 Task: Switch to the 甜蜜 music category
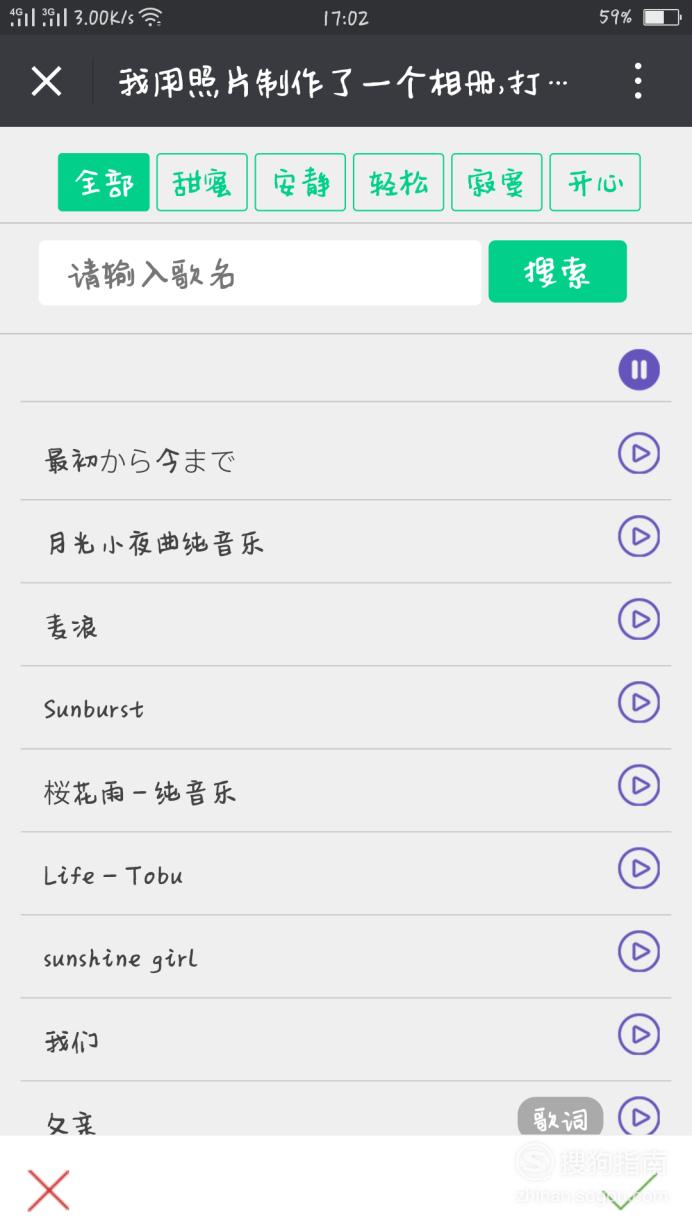202,182
